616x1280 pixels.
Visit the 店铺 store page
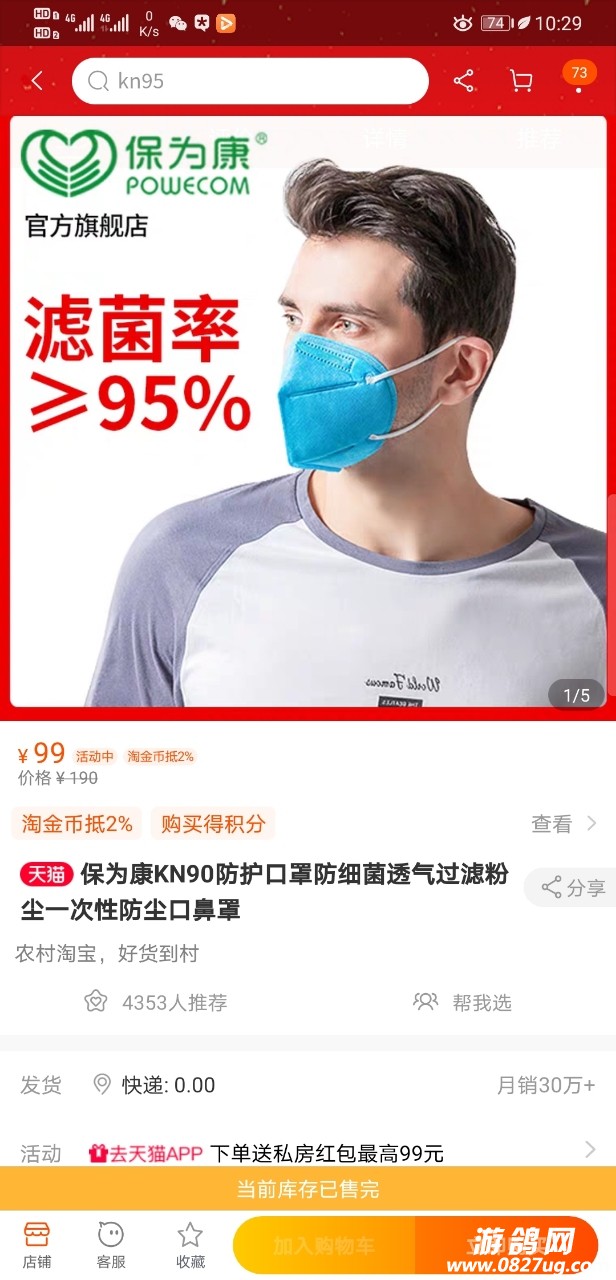tap(37, 1243)
